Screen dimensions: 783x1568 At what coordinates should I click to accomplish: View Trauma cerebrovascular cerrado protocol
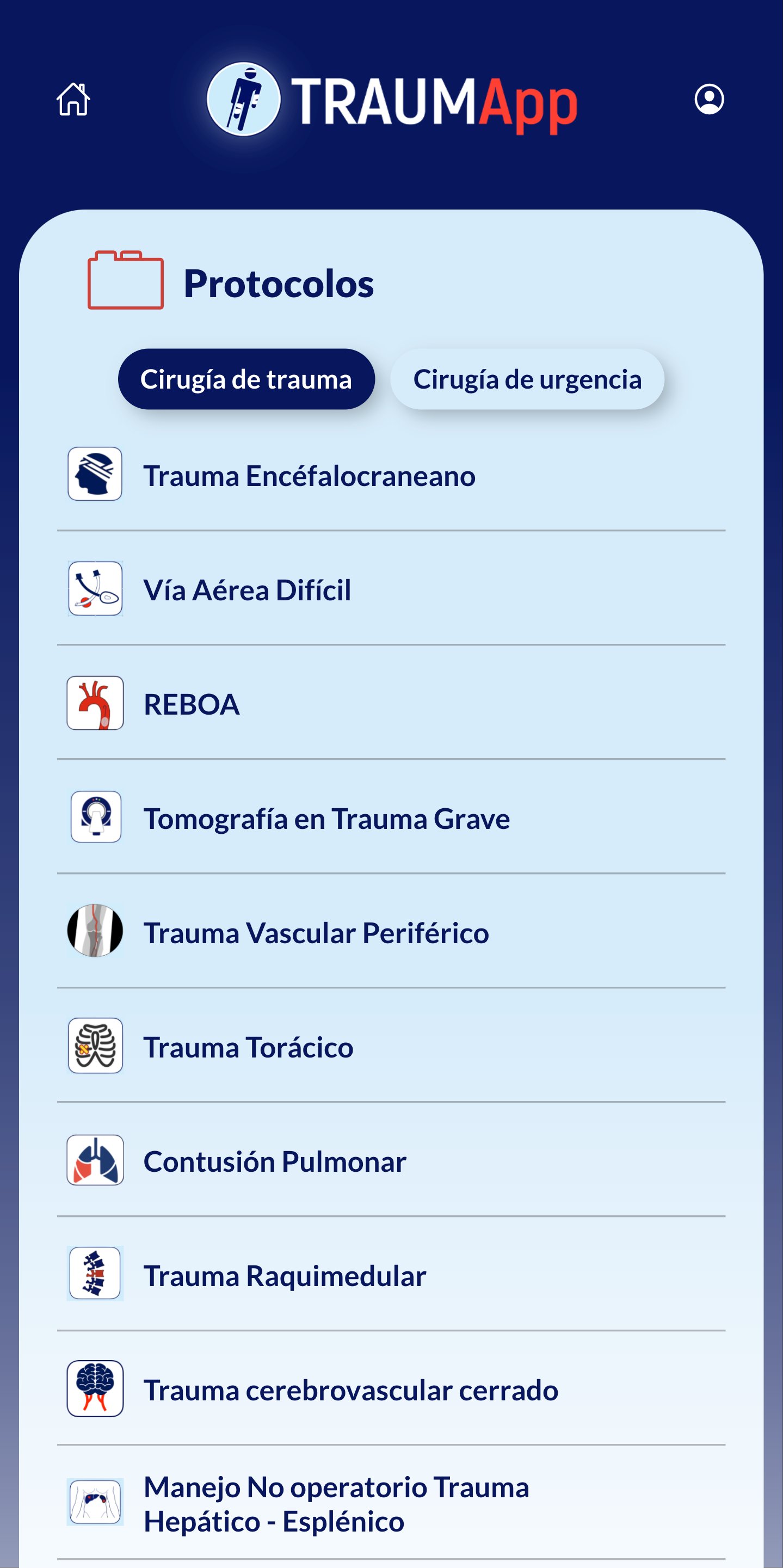coord(350,1390)
